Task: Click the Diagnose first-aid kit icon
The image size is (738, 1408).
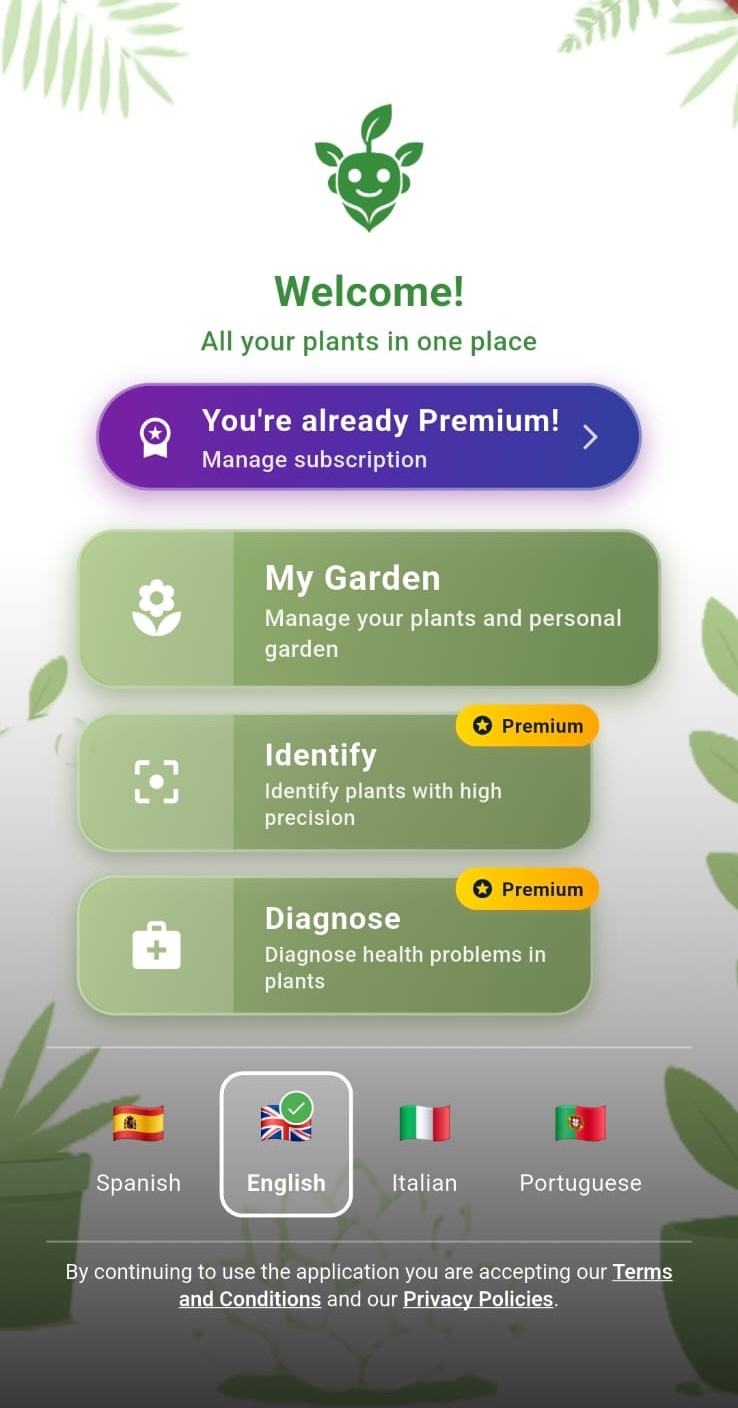Action: [x=158, y=945]
